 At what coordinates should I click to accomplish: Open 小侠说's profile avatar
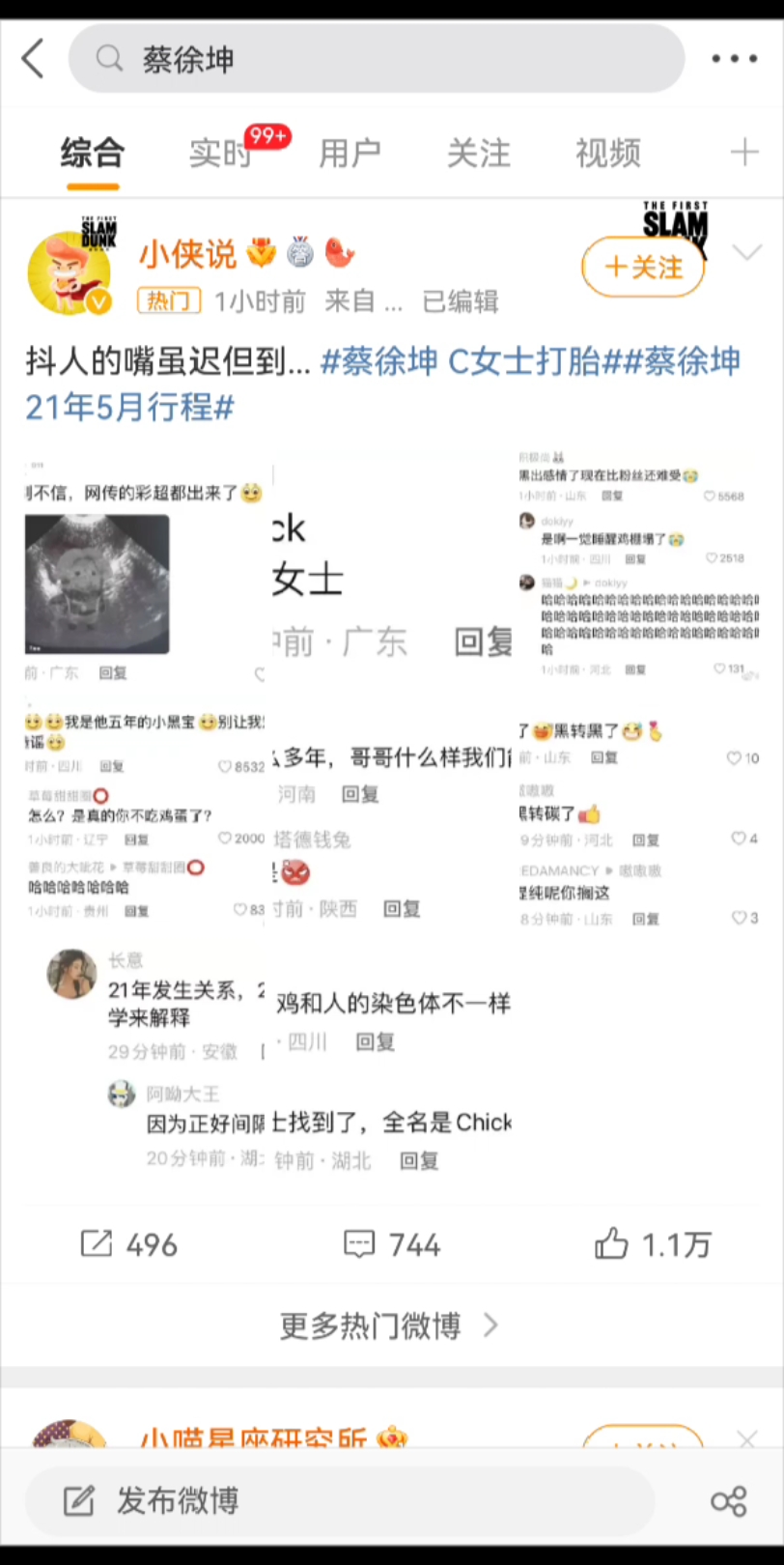(70, 273)
